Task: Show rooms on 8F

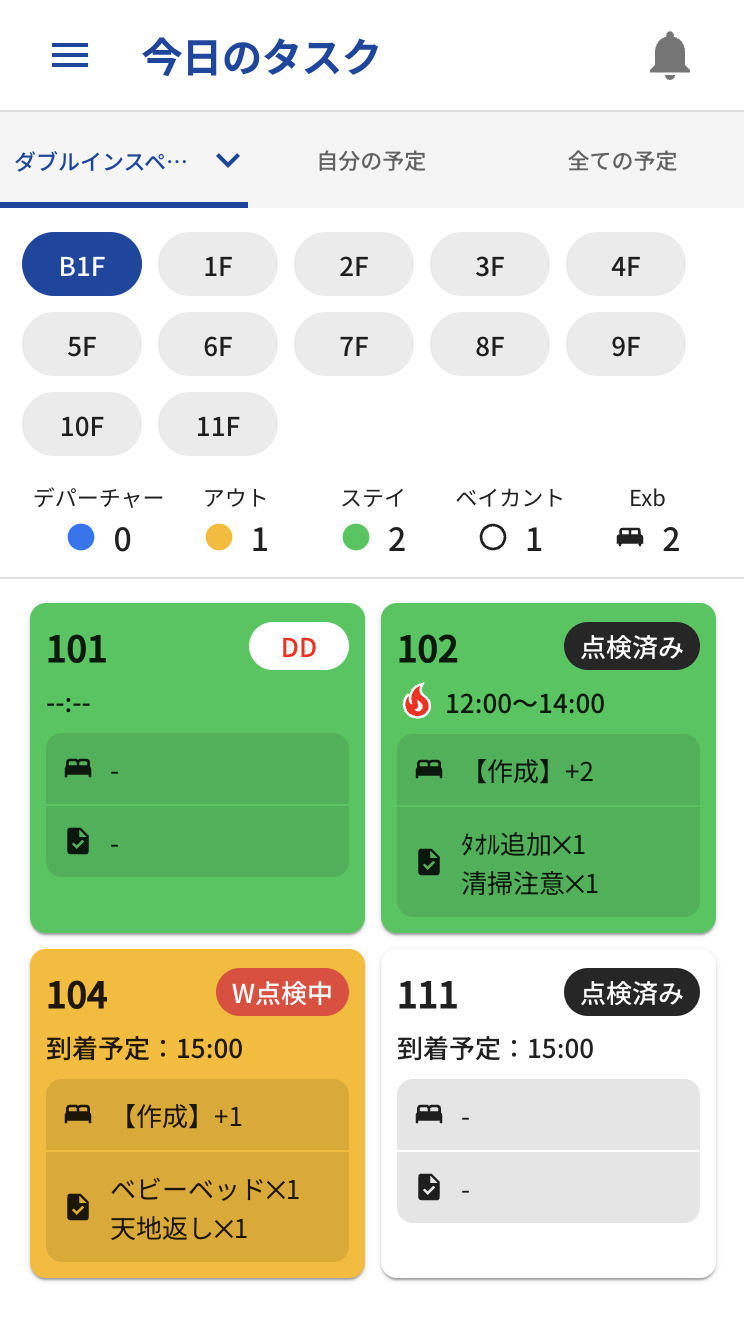Action: click(490, 345)
